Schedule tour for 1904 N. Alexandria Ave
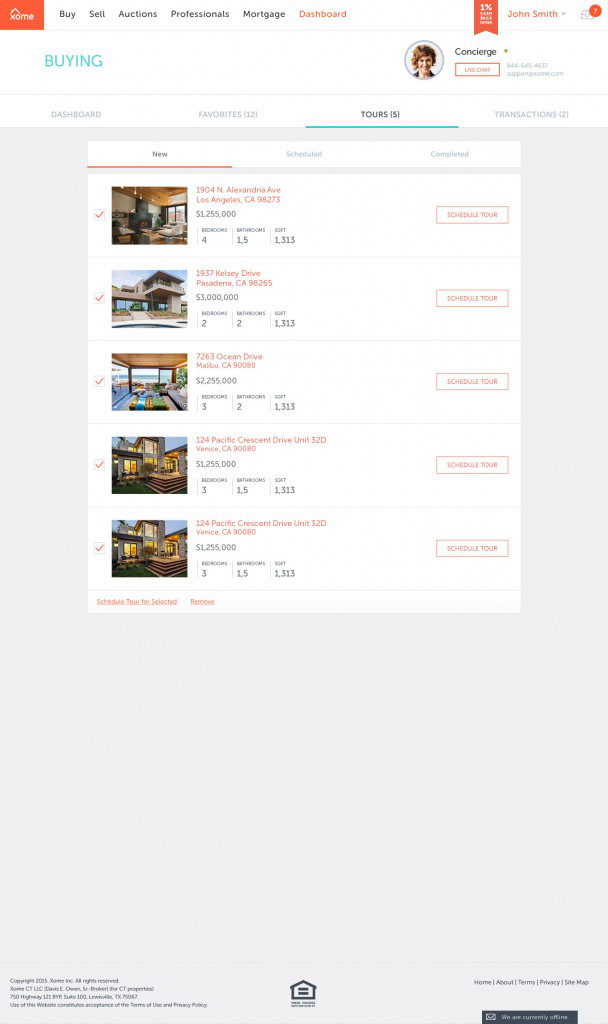This screenshot has height=1024, width=608. pos(472,215)
